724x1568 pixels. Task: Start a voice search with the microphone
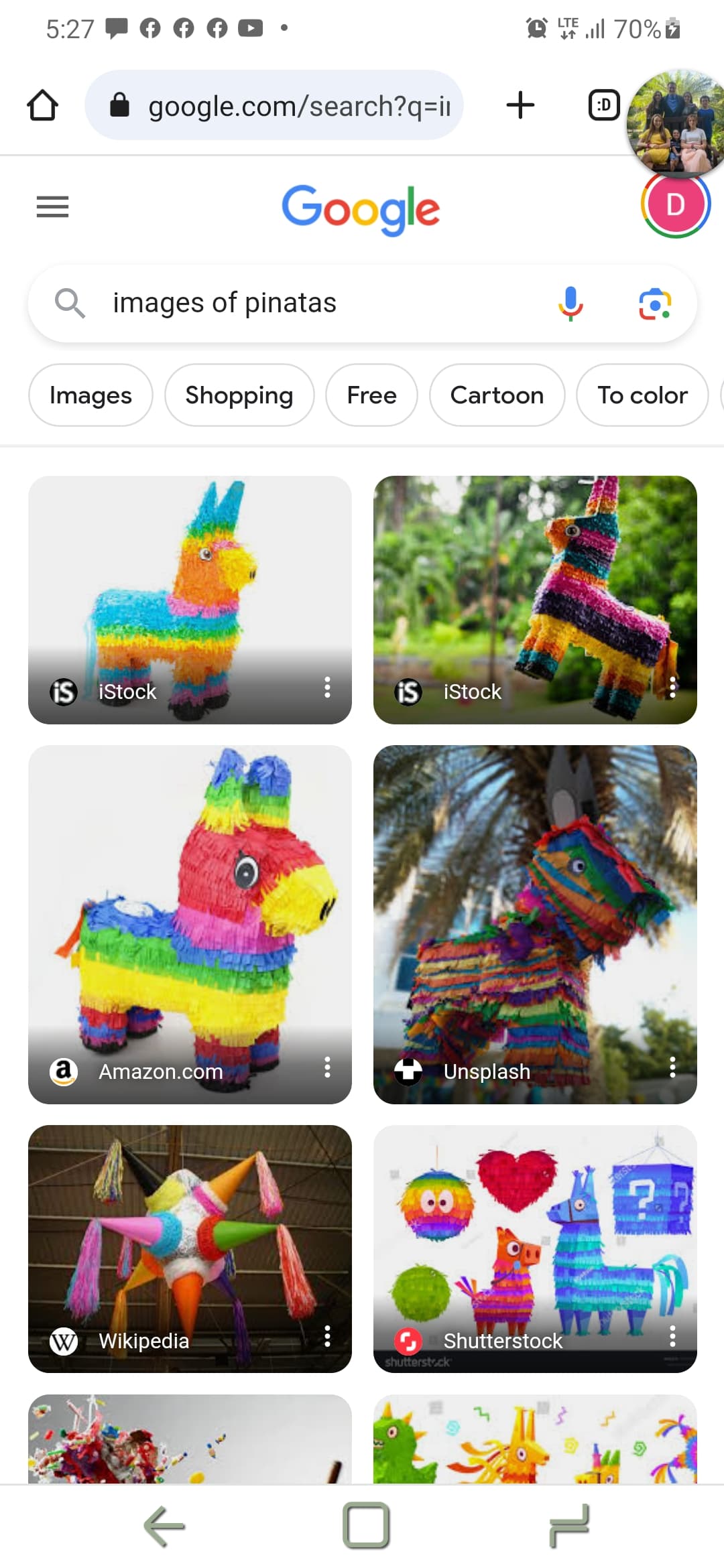point(570,303)
